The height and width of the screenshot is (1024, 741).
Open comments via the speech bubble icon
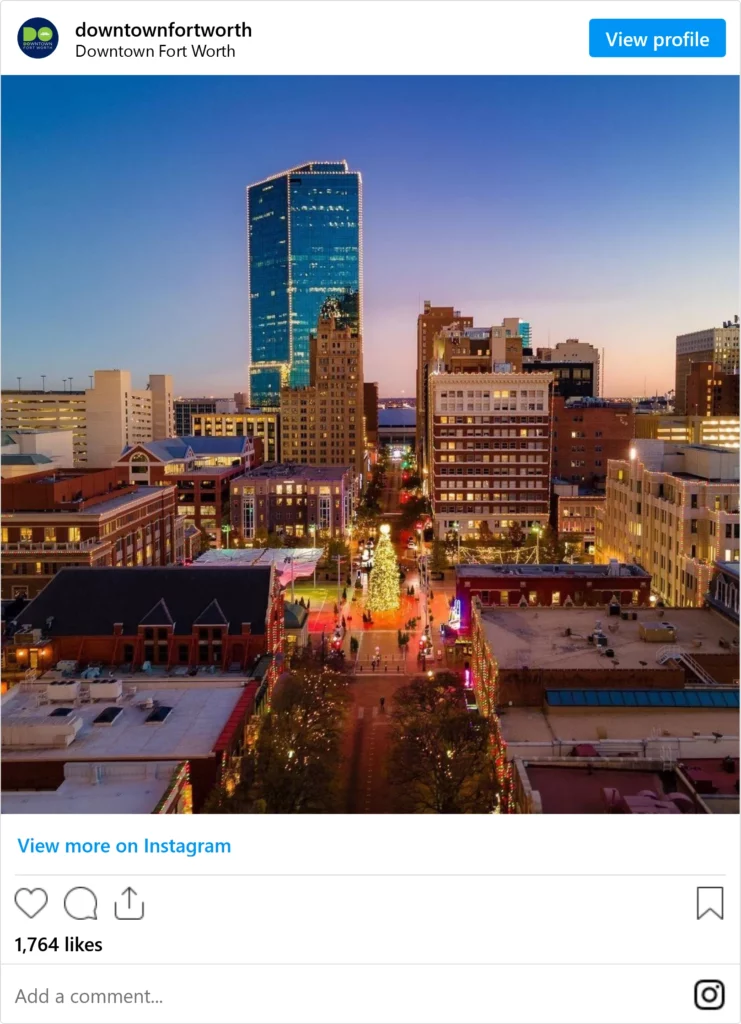(x=80, y=903)
